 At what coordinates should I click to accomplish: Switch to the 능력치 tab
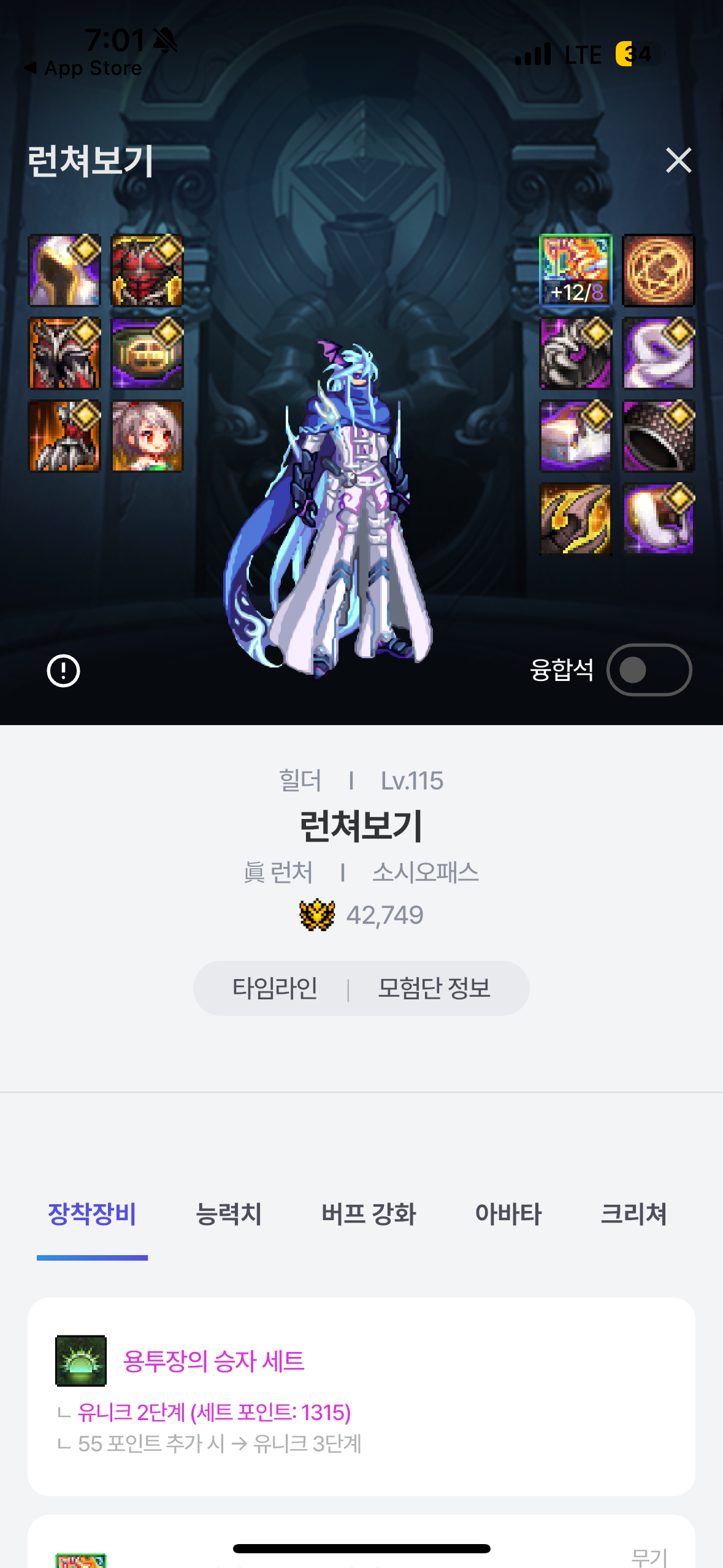[228, 1214]
